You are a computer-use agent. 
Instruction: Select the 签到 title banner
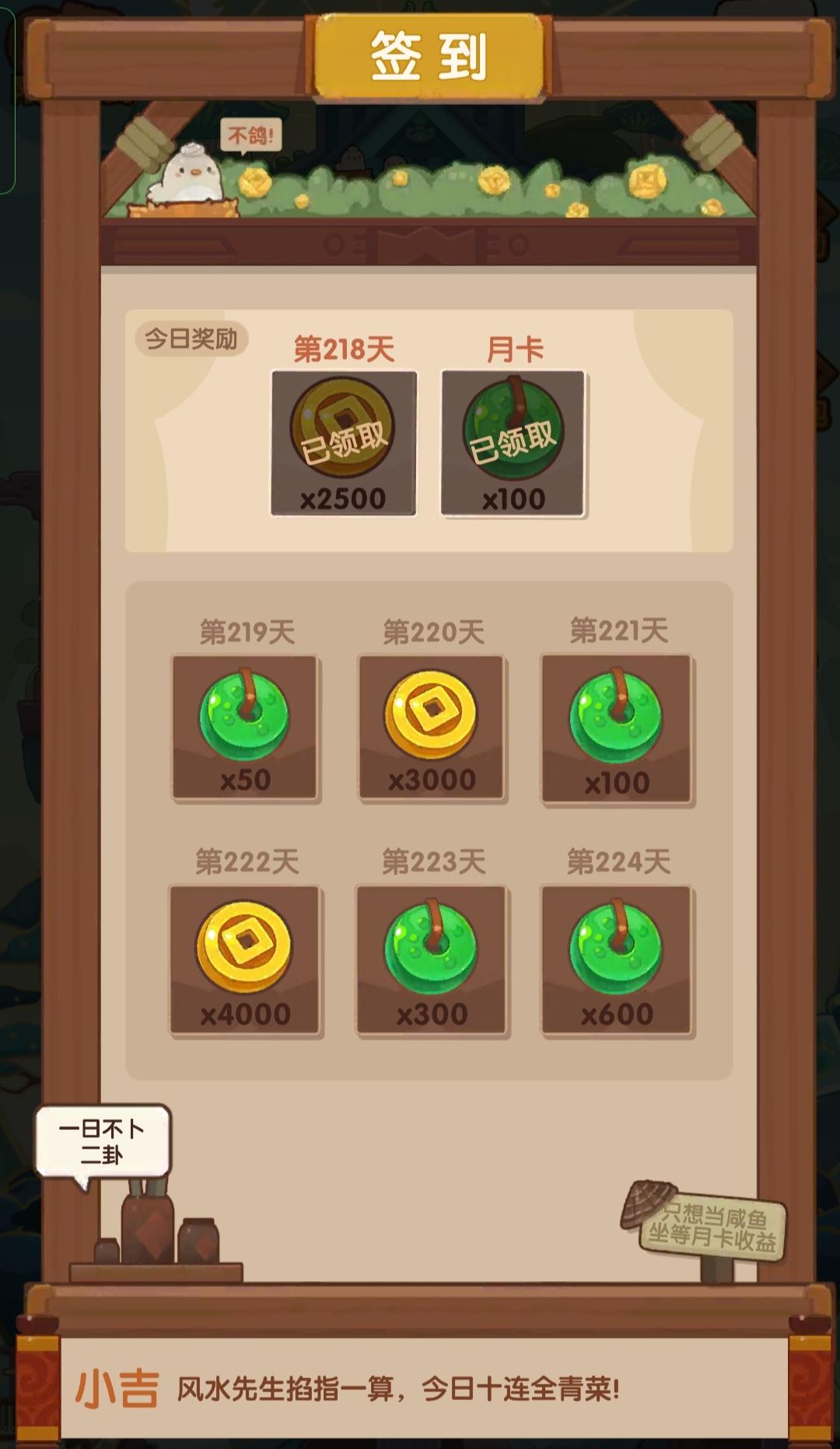(426, 53)
